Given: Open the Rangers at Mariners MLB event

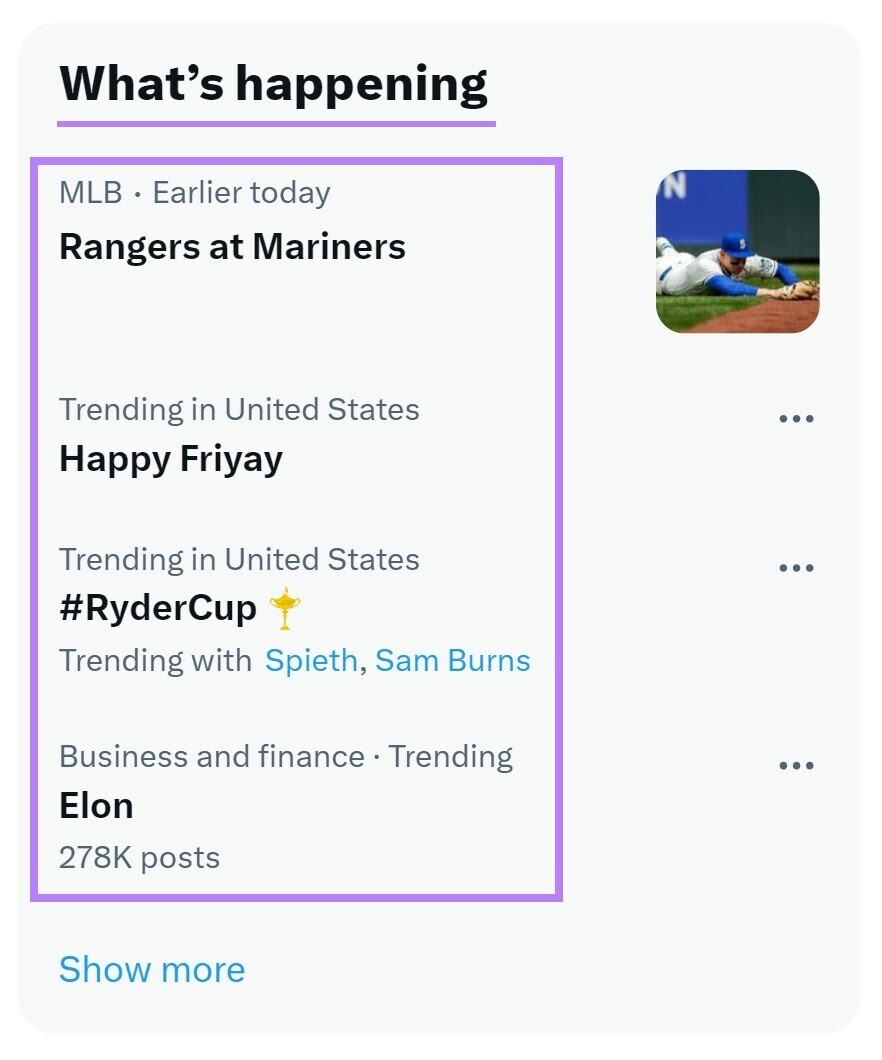Looking at the screenshot, I should [x=233, y=246].
